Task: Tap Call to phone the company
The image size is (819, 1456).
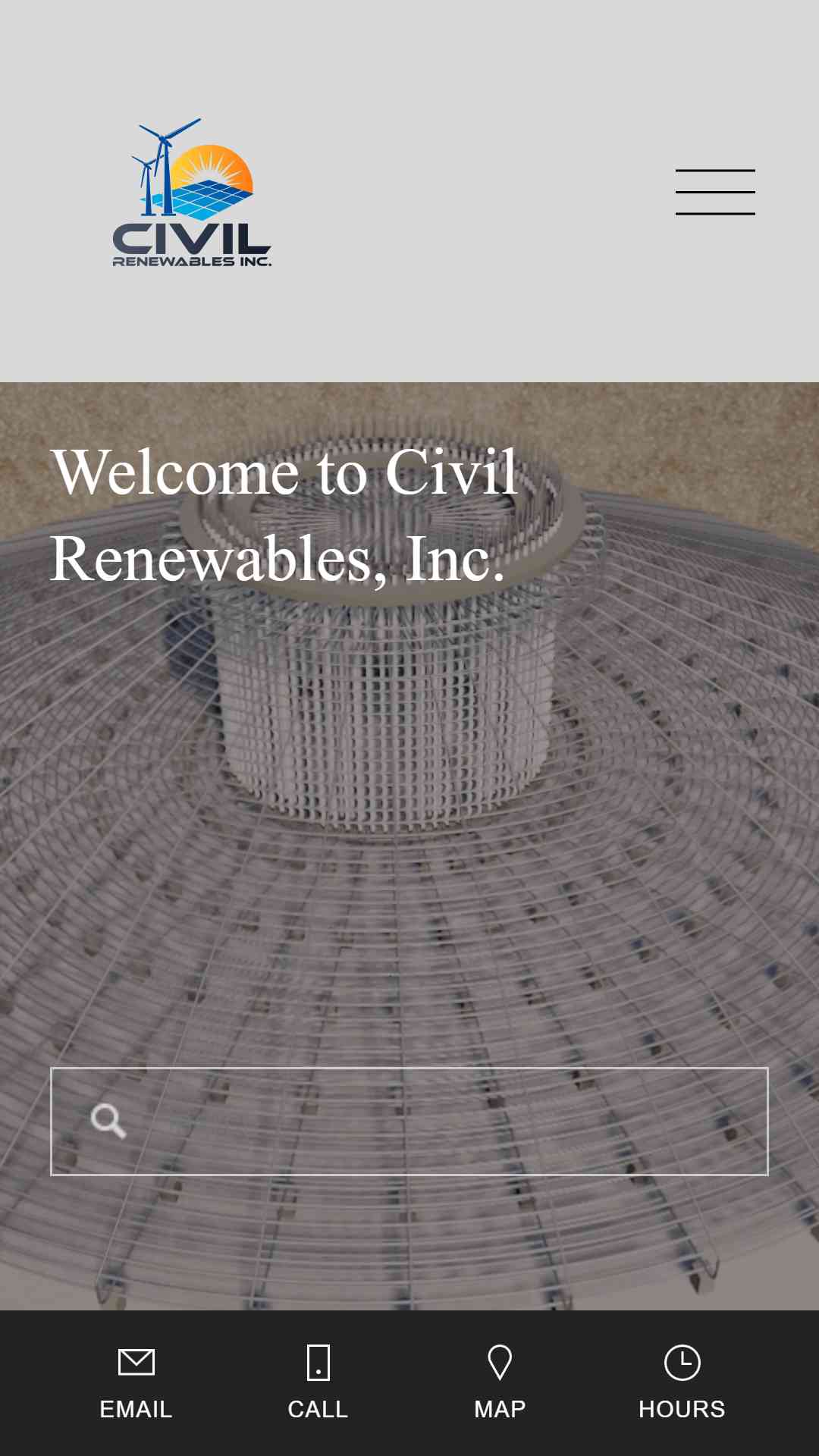Action: [318, 1383]
